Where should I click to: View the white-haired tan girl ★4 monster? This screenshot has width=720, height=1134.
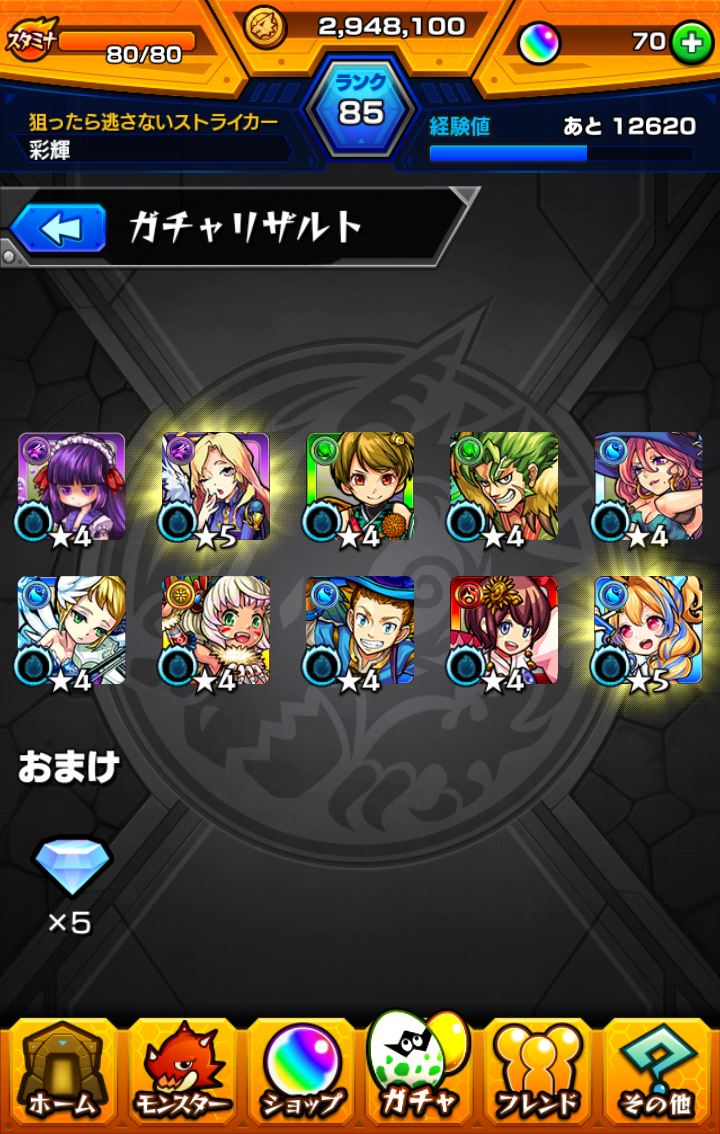click(x=216, y=630)
